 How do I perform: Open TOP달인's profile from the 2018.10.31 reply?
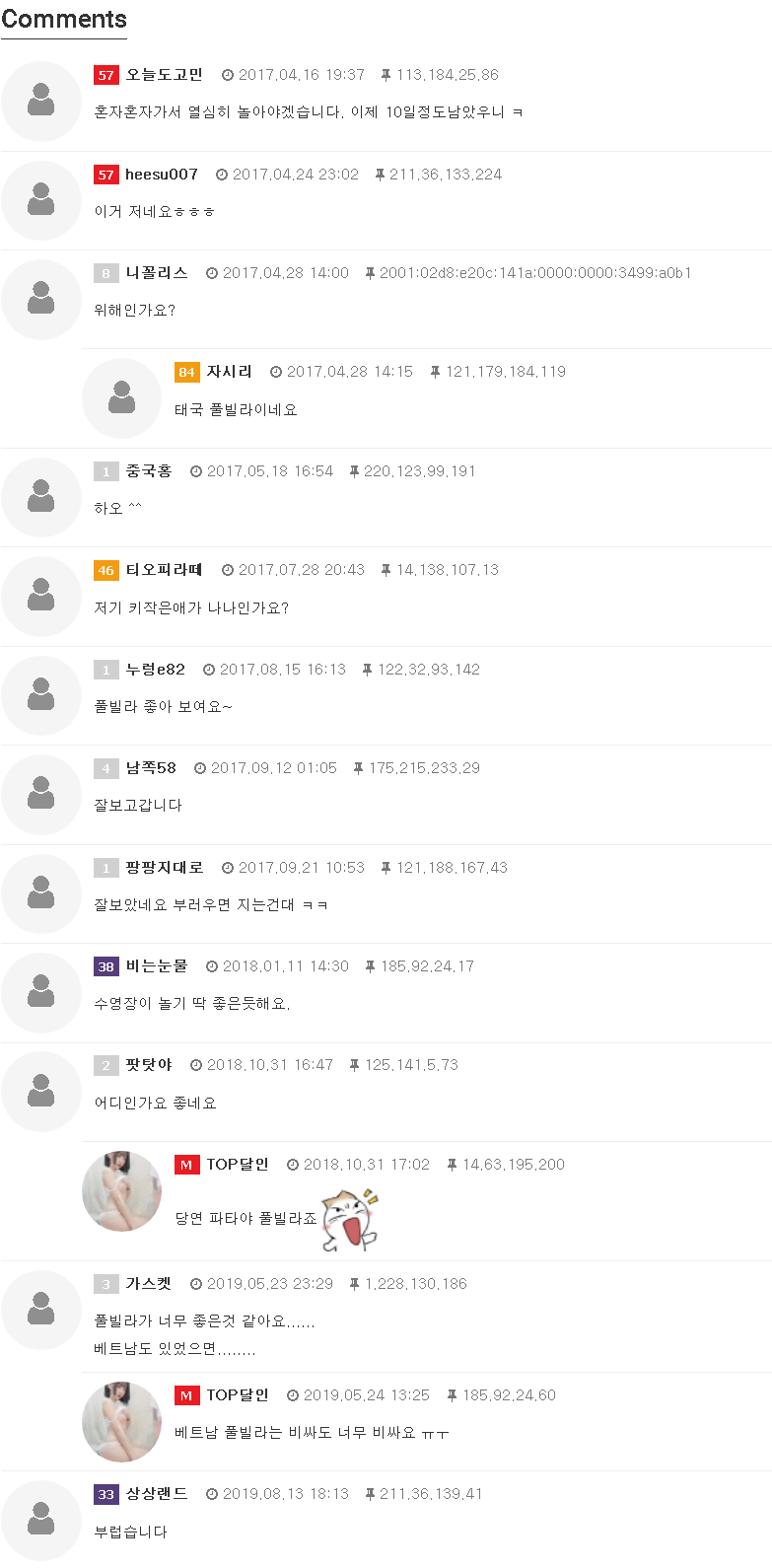[237, 1165]
